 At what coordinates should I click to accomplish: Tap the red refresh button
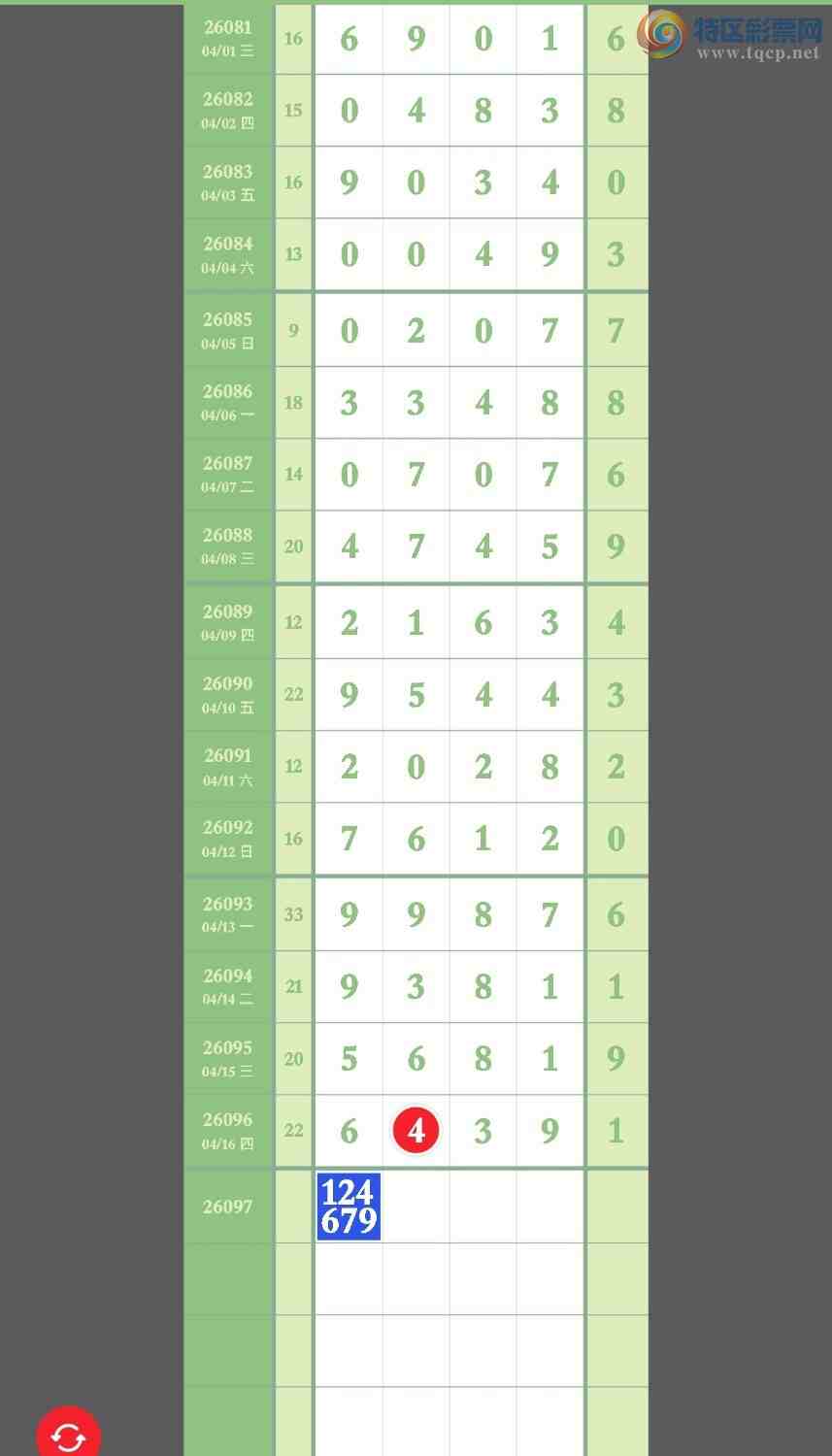click(x=68, y=1434)
